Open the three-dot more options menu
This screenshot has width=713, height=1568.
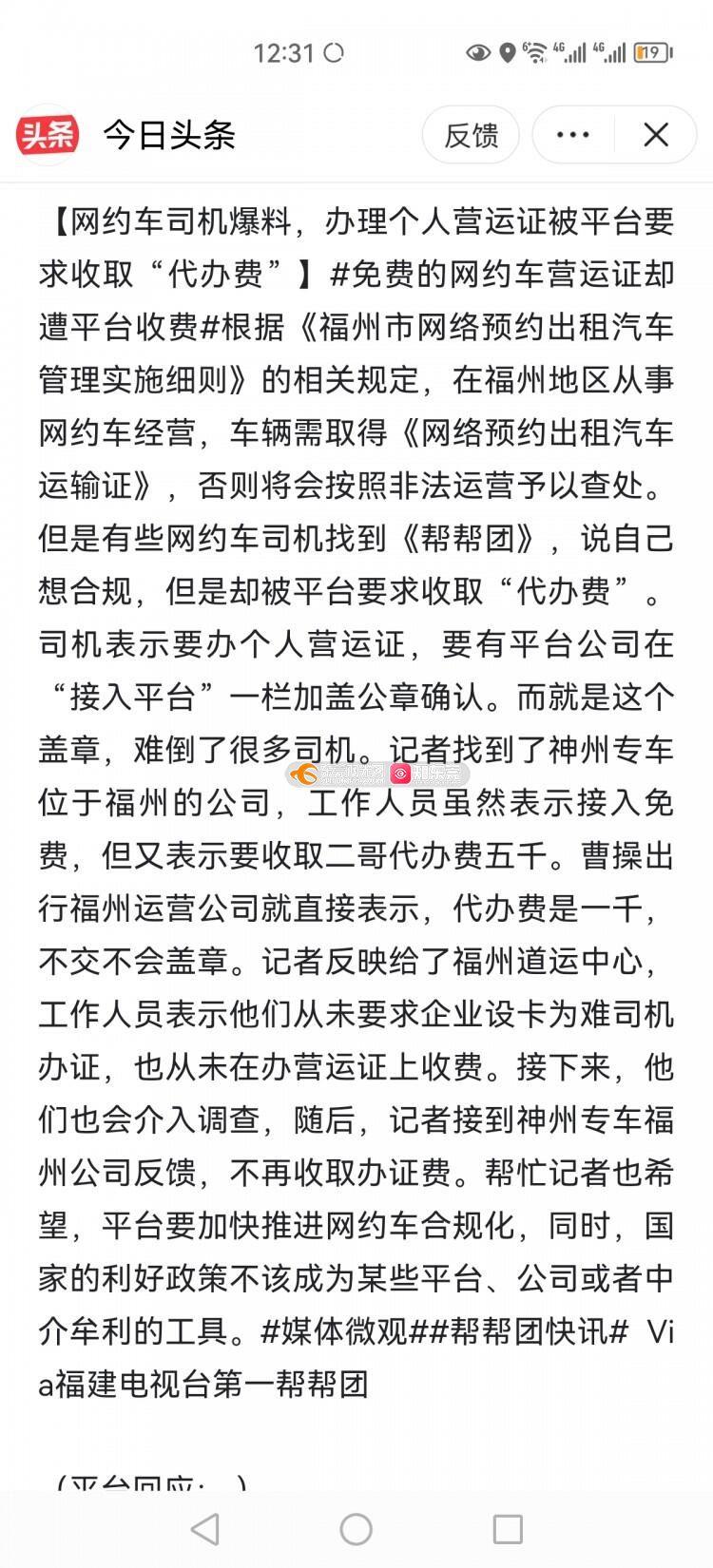tap(573, 135)
